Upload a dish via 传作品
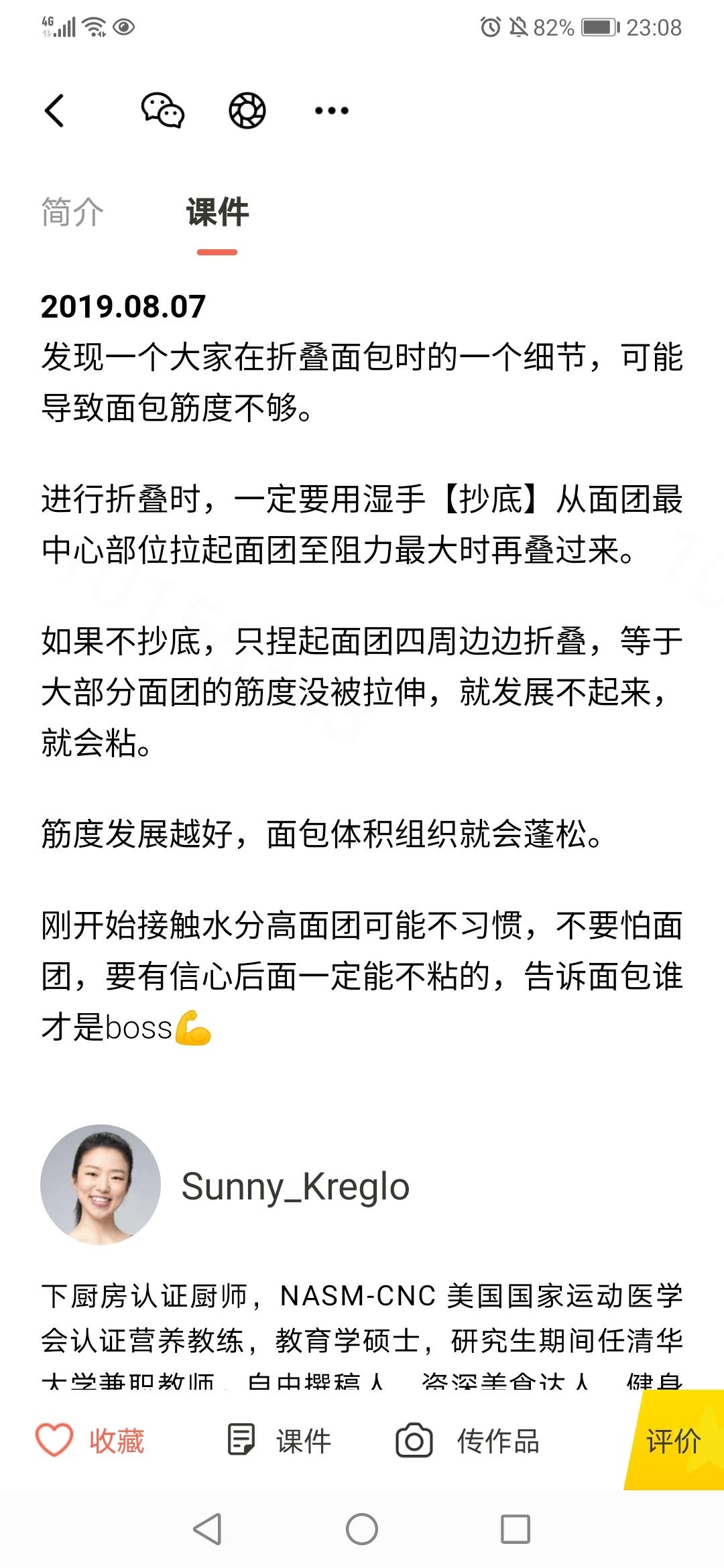 (468, 1441)
